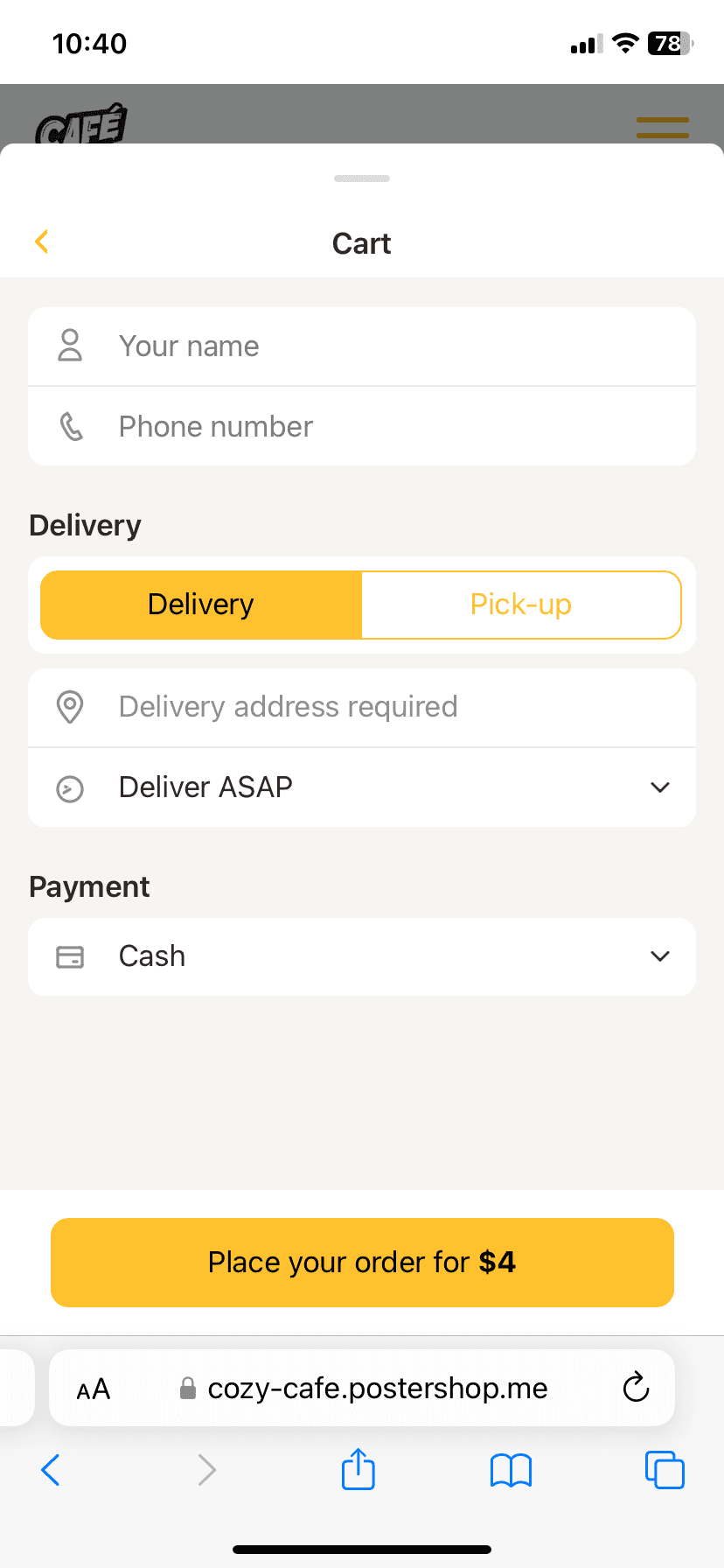Share this page from Safari
724x1568 pixels.
(x=358, y=1468)
